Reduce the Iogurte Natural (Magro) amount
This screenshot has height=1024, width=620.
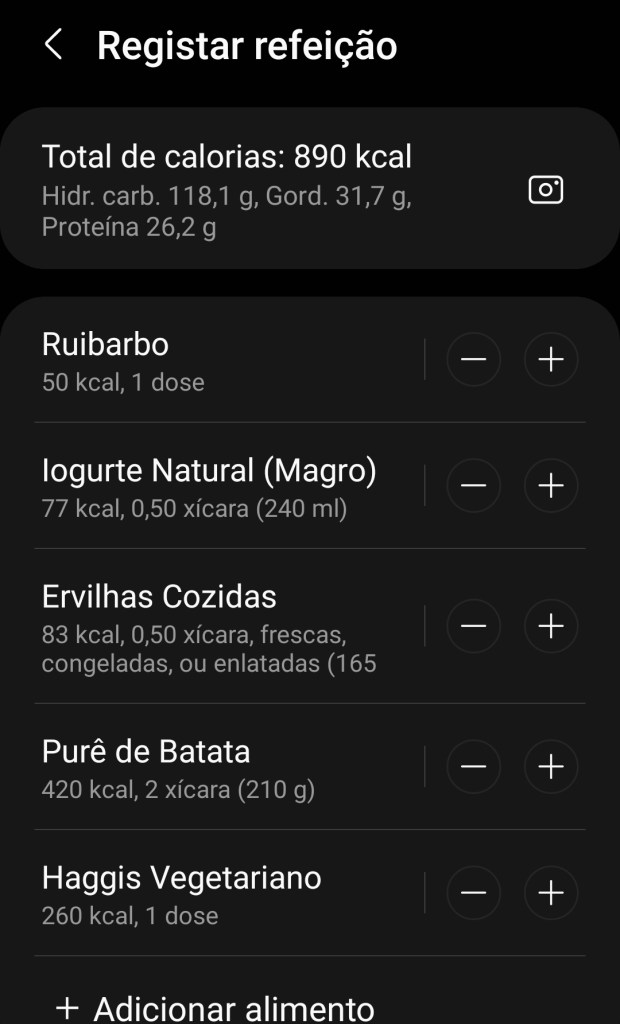pyautogui.click(x=473, y=485)
